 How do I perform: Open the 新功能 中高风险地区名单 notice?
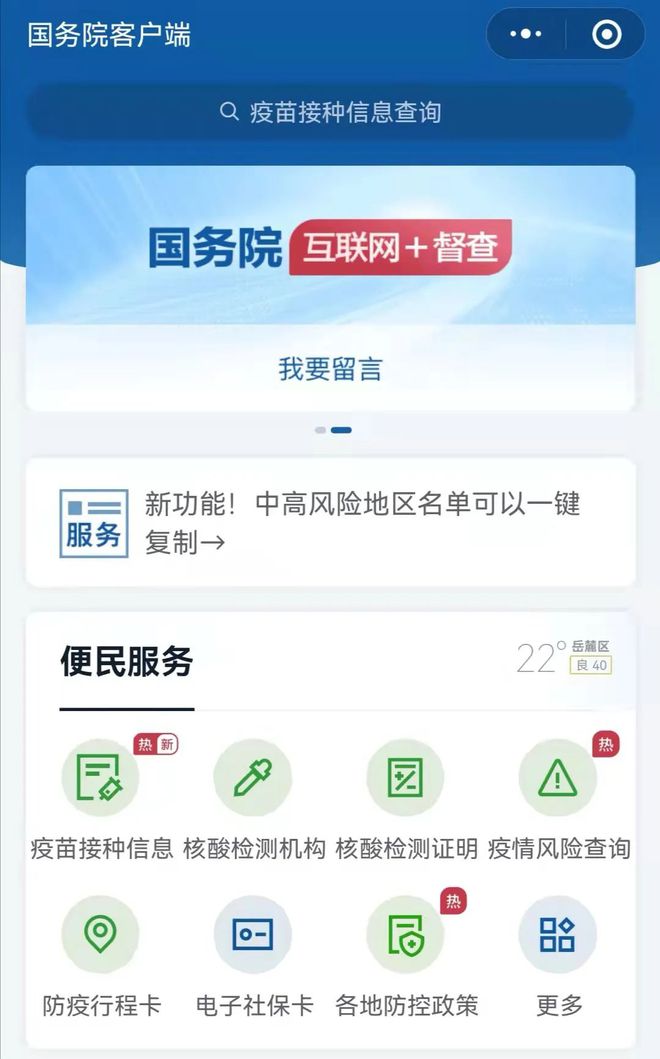330,522
